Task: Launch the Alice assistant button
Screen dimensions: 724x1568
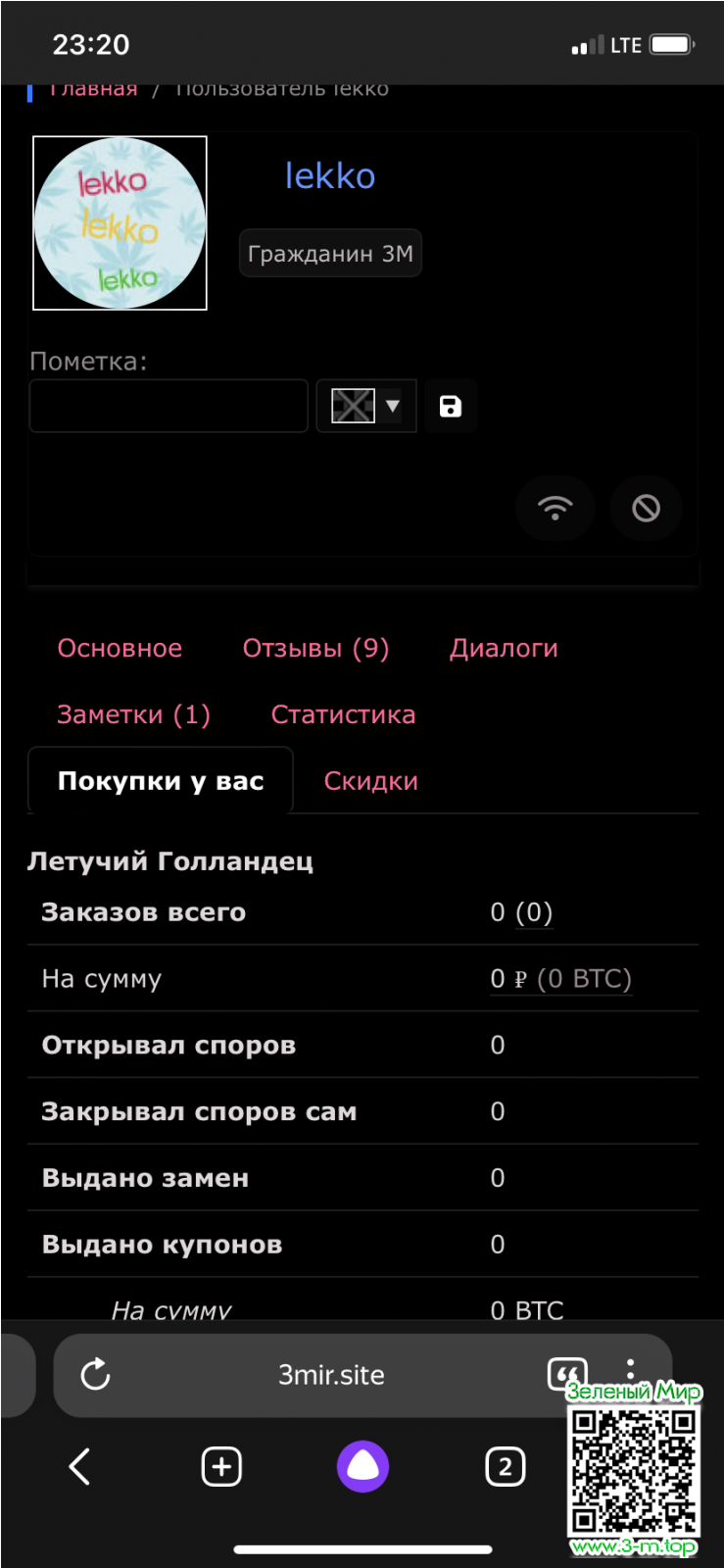Action: pyautogui.click(x=362, y=1467)
